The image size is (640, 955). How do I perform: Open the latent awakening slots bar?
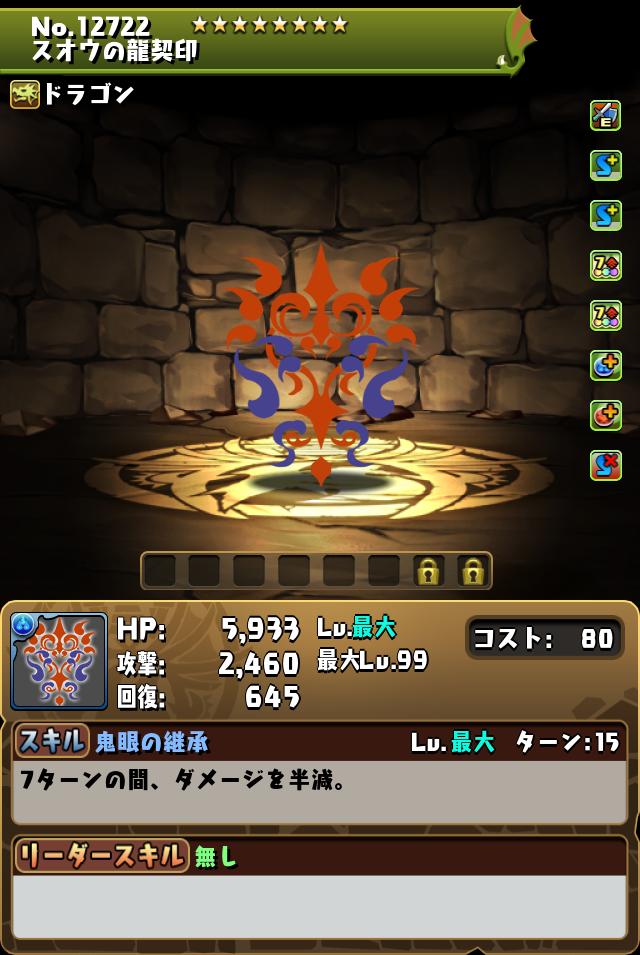(x=316, y=571)
